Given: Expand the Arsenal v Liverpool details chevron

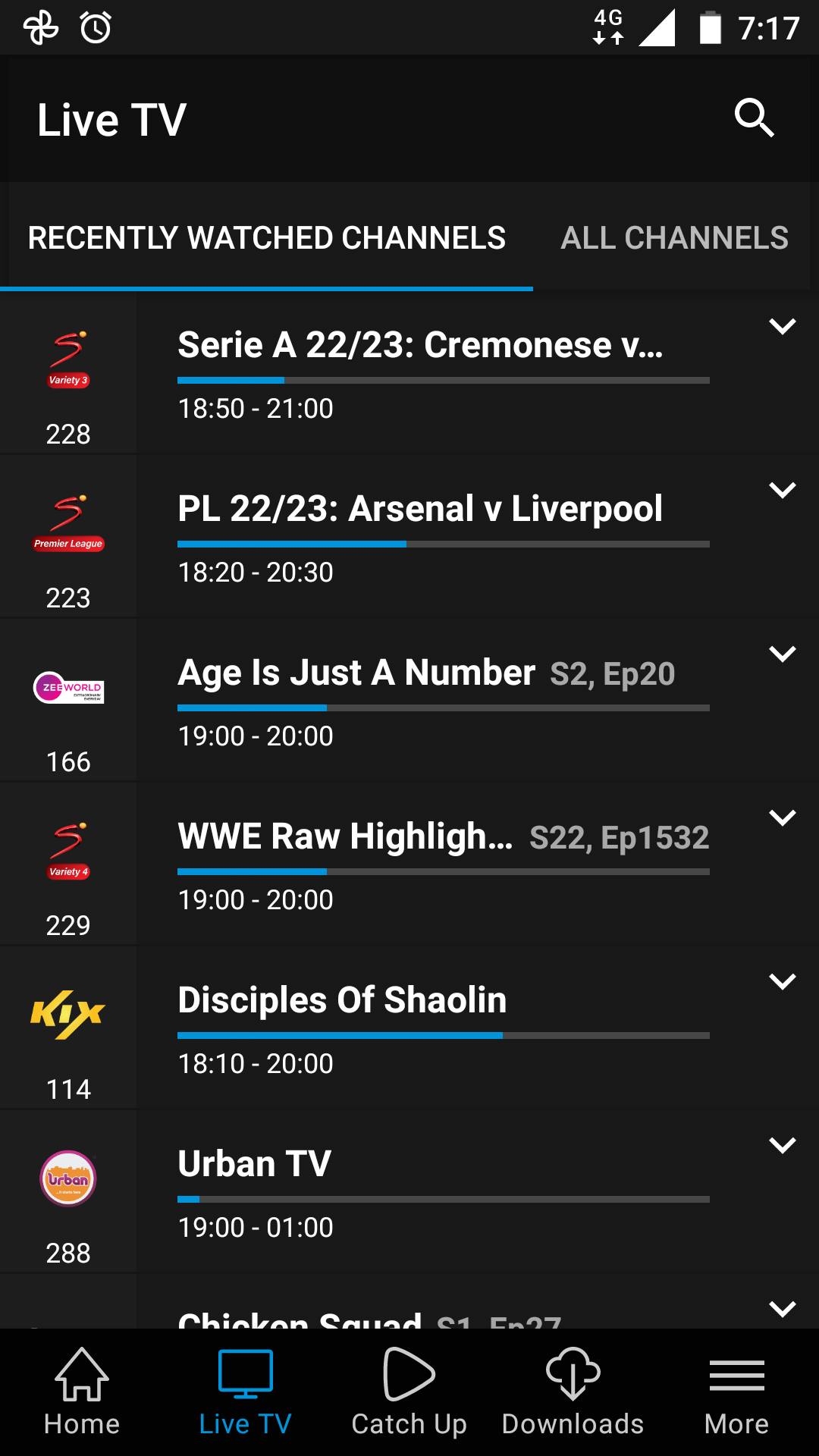Looking at the screenshot, I should pyautogui.click(x=782, y=491).
